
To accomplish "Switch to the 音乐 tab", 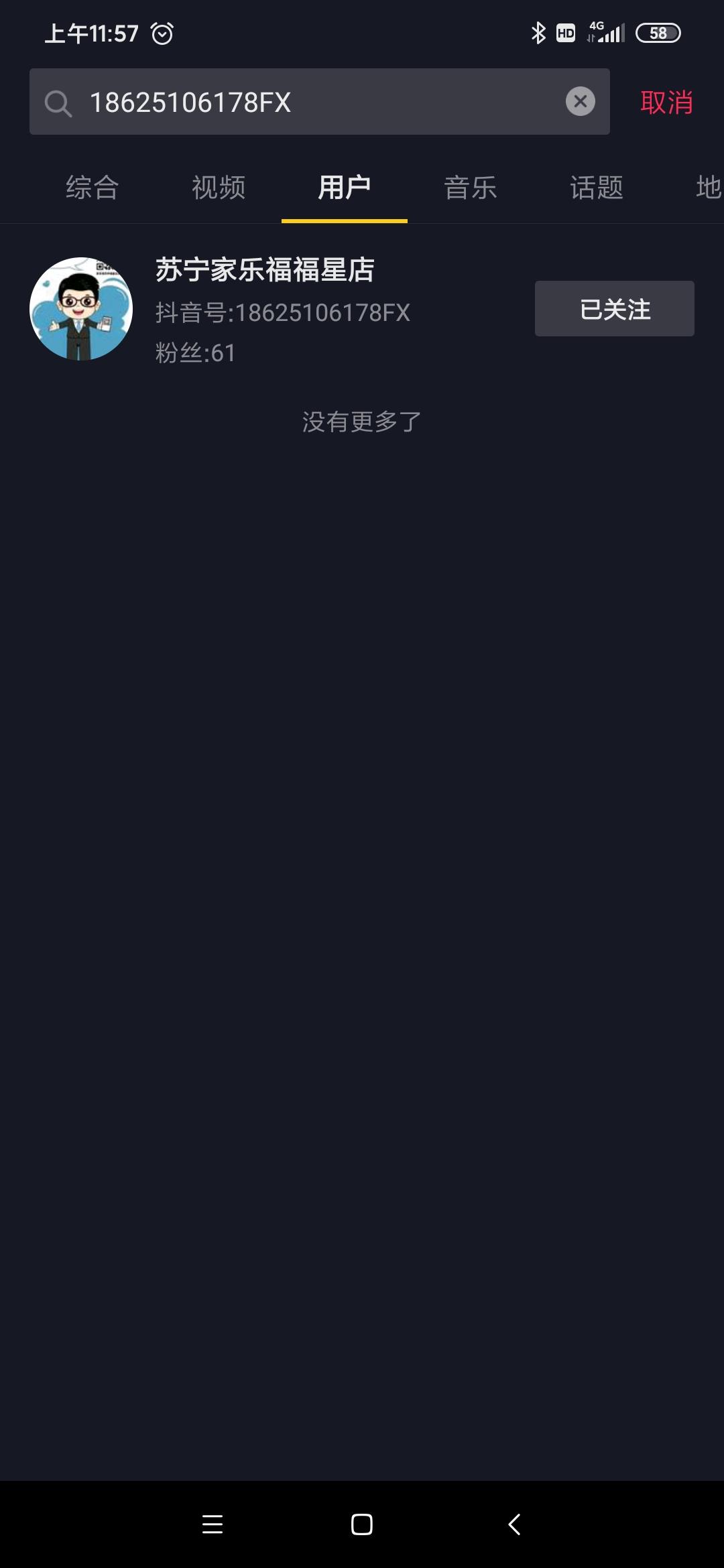I will pyautogui.click(x=471, y=188).
